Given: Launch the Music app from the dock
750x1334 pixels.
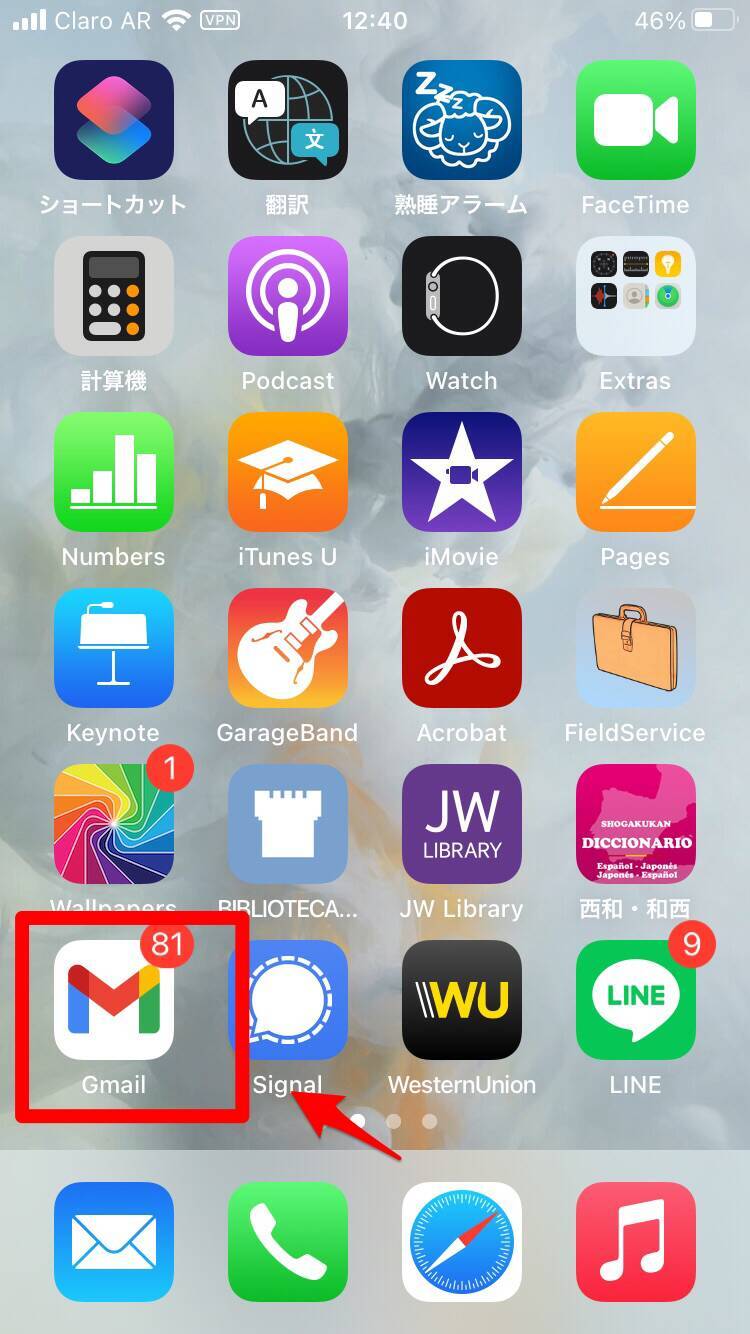Looking at the screenshot, I should coord(635,1242).
